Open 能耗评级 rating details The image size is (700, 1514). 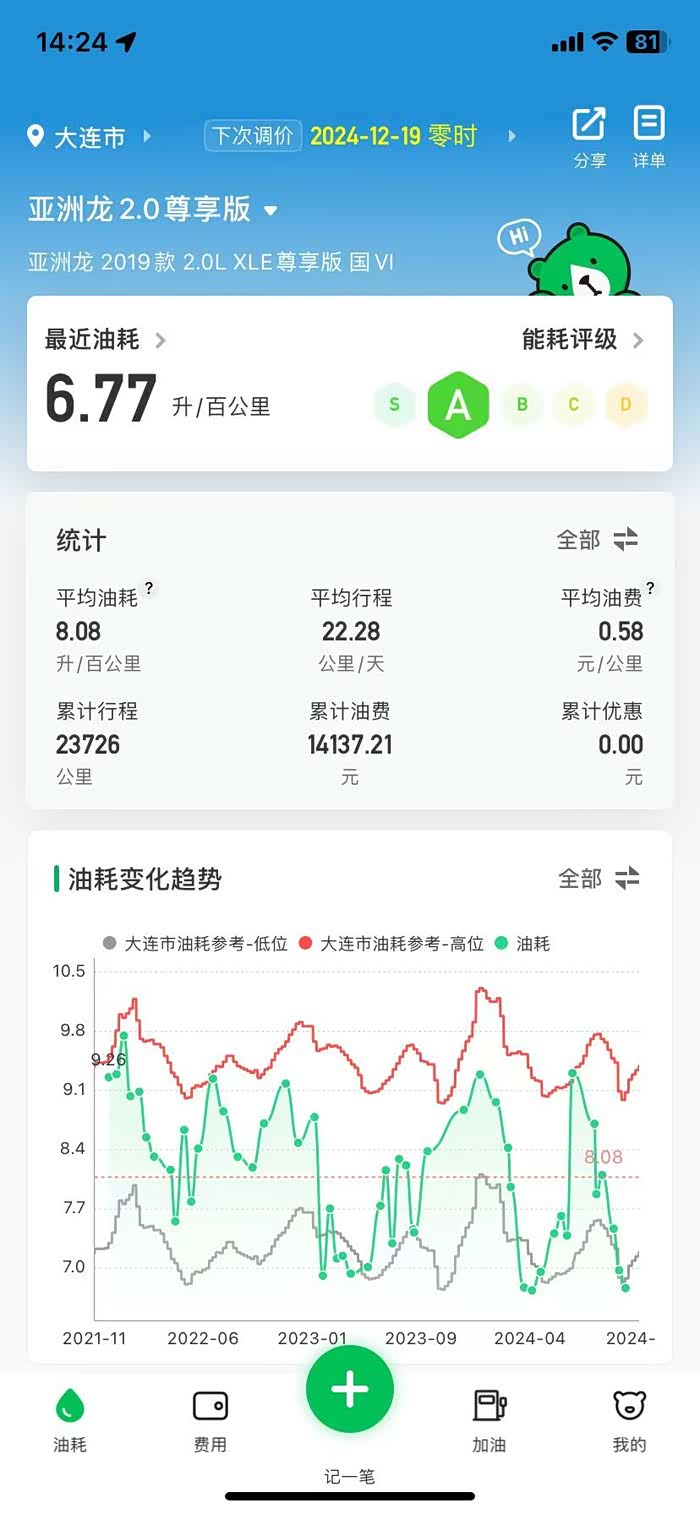click(583, 340)
